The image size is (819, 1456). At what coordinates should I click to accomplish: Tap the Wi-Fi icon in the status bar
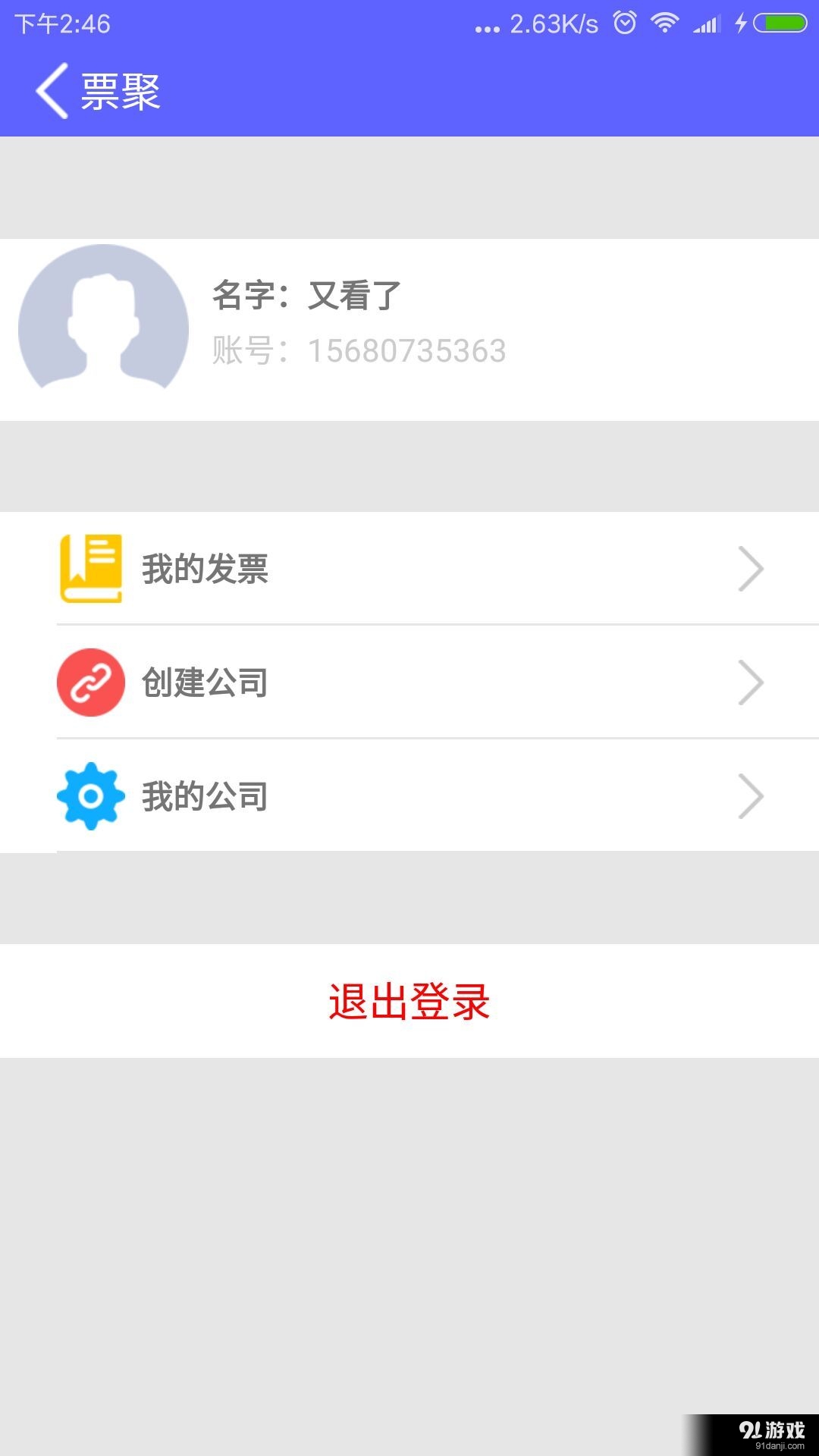point(666,23)
